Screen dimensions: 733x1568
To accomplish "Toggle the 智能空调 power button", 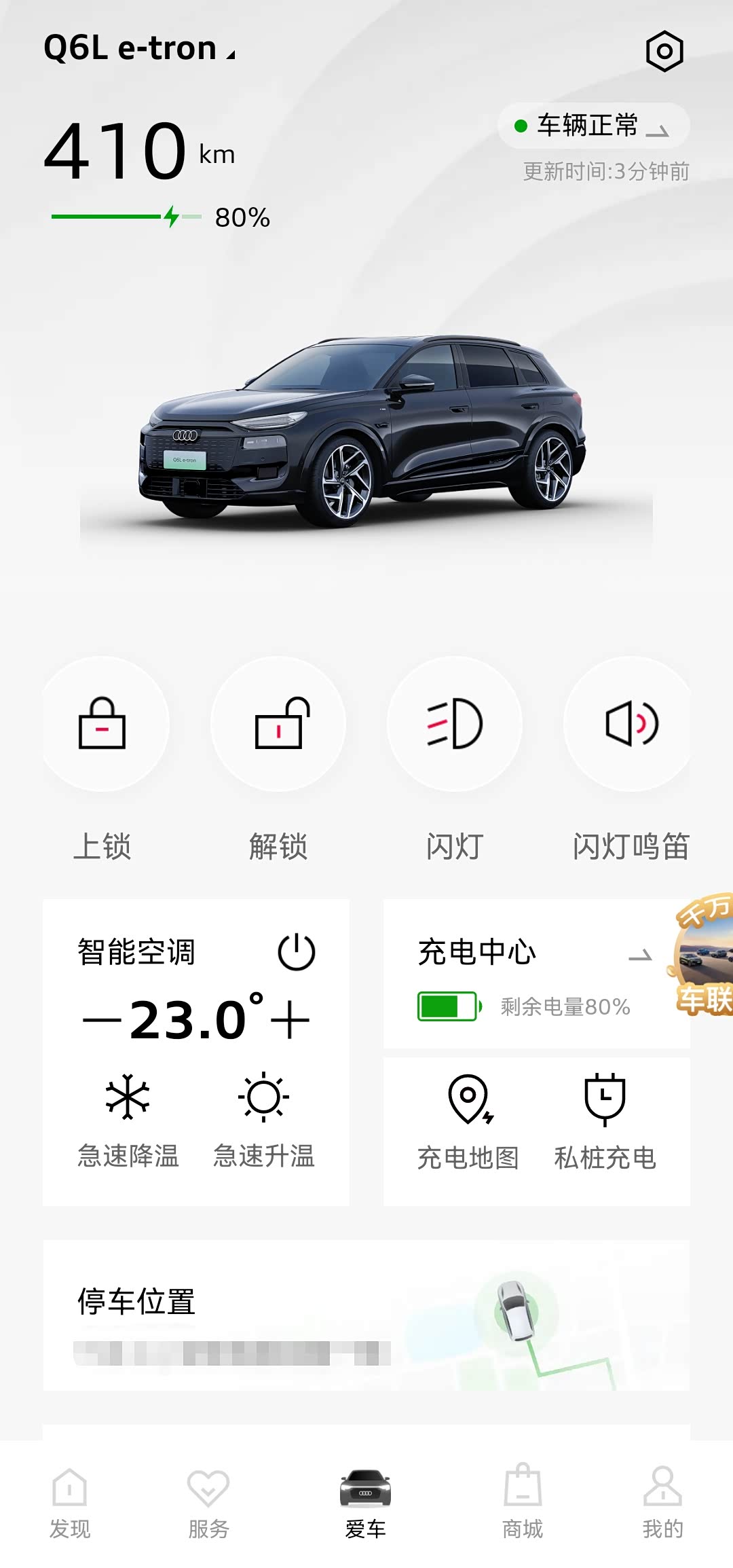I will click(297, 952).
